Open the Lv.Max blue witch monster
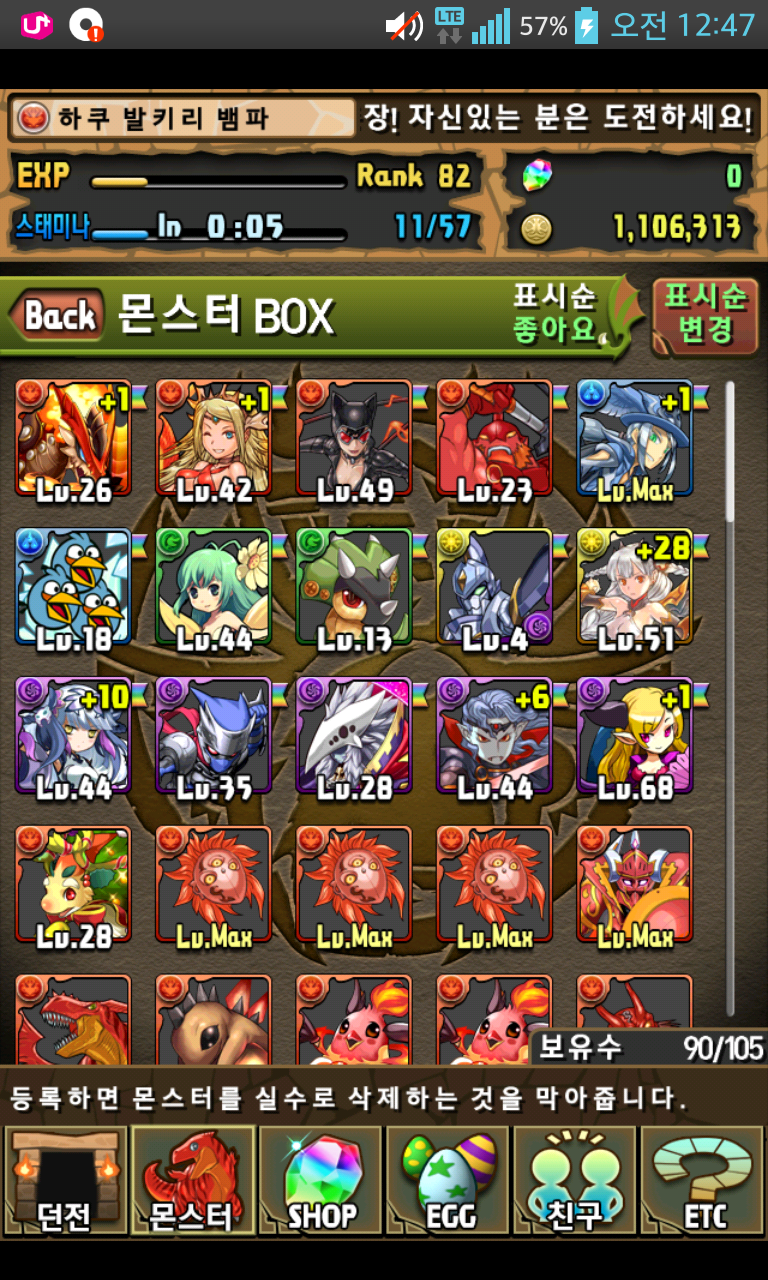 (x=635, y=438)
